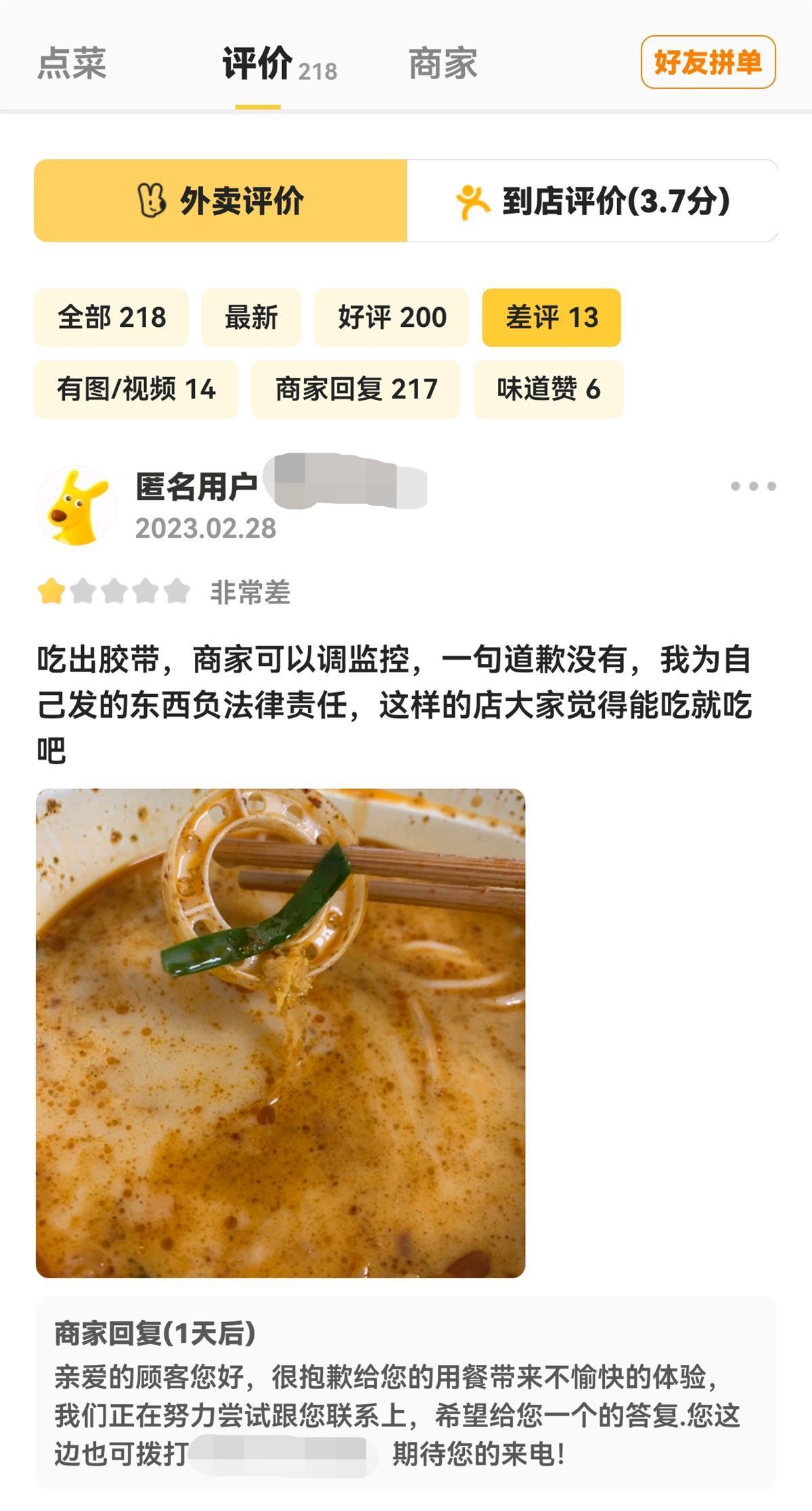Screen dimensions: 812x1511
Task: Filter by 商家回复 217
Action: pos(356,389)
